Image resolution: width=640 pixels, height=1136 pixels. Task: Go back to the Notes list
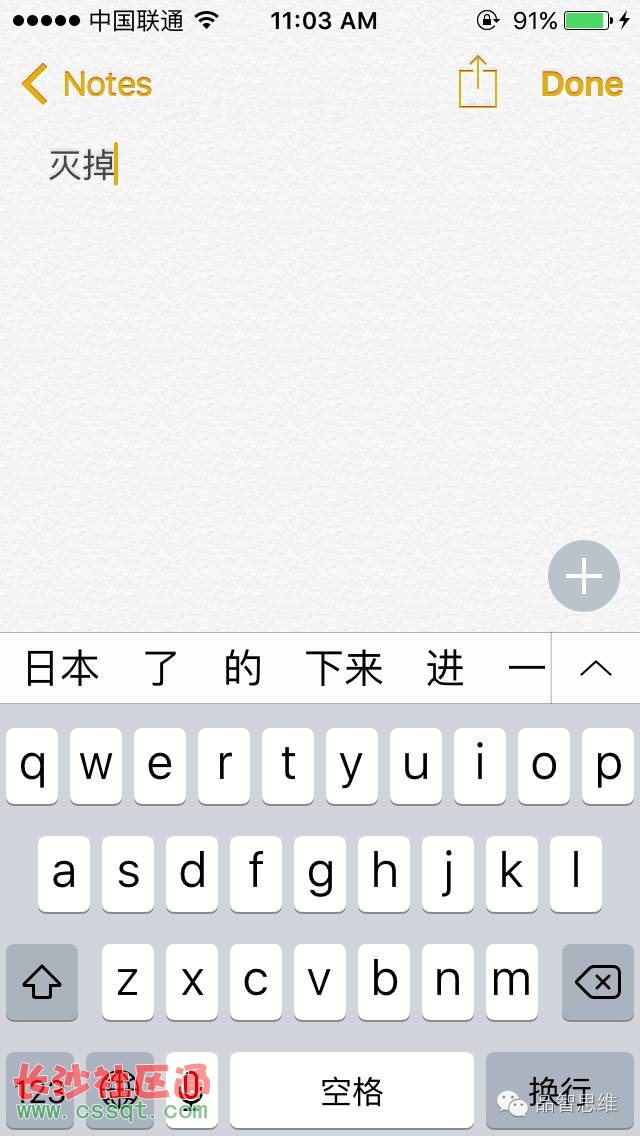click(86, 84)
